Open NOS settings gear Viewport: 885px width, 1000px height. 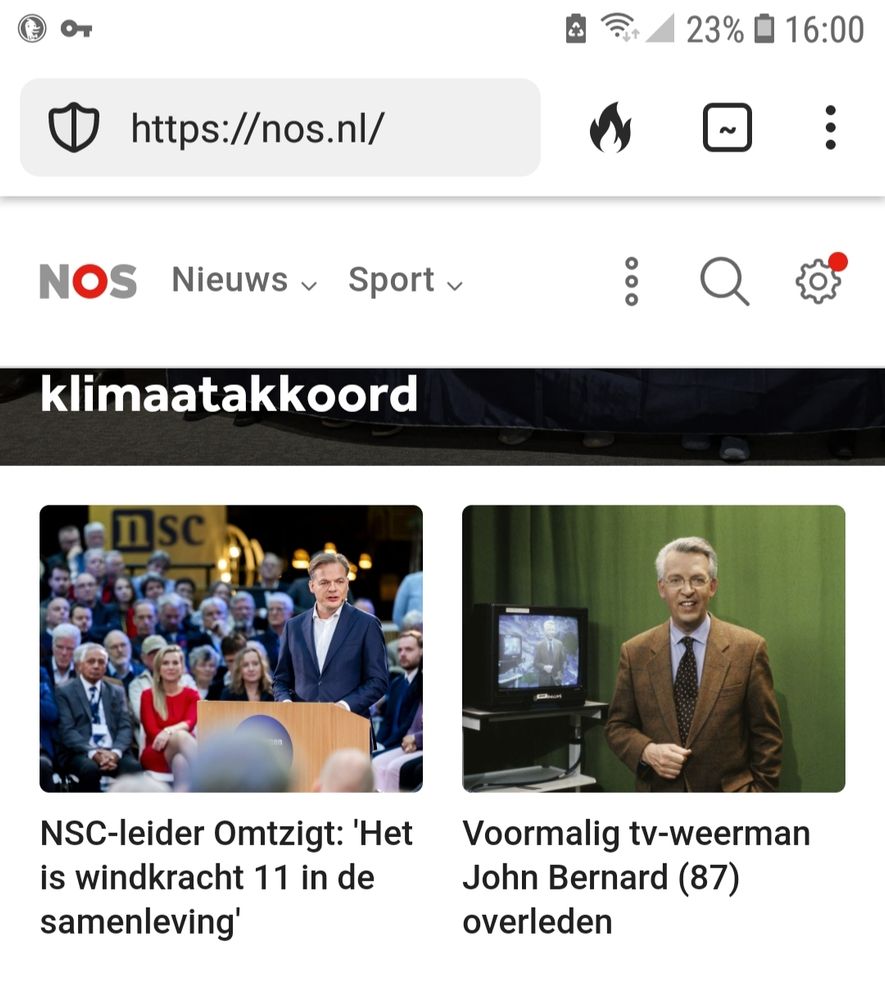pos(818,282)
